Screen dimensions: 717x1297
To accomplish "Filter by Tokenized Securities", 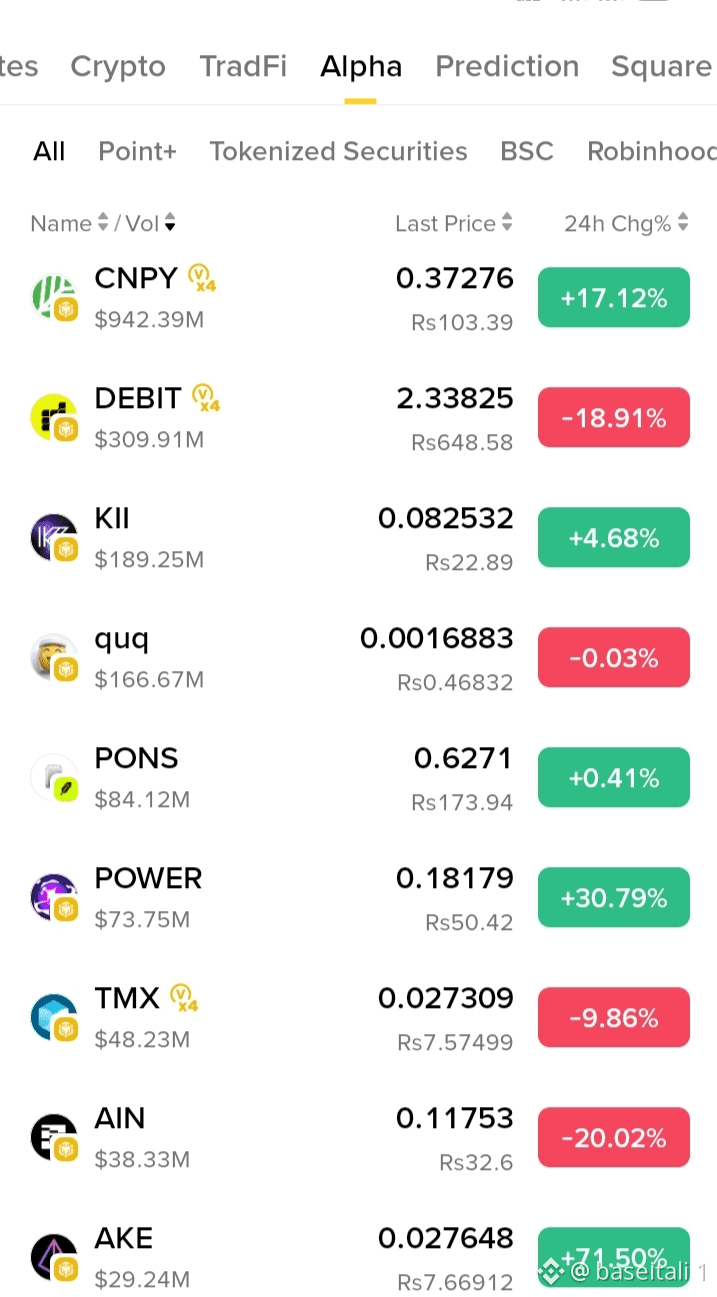I will point(338,151).
